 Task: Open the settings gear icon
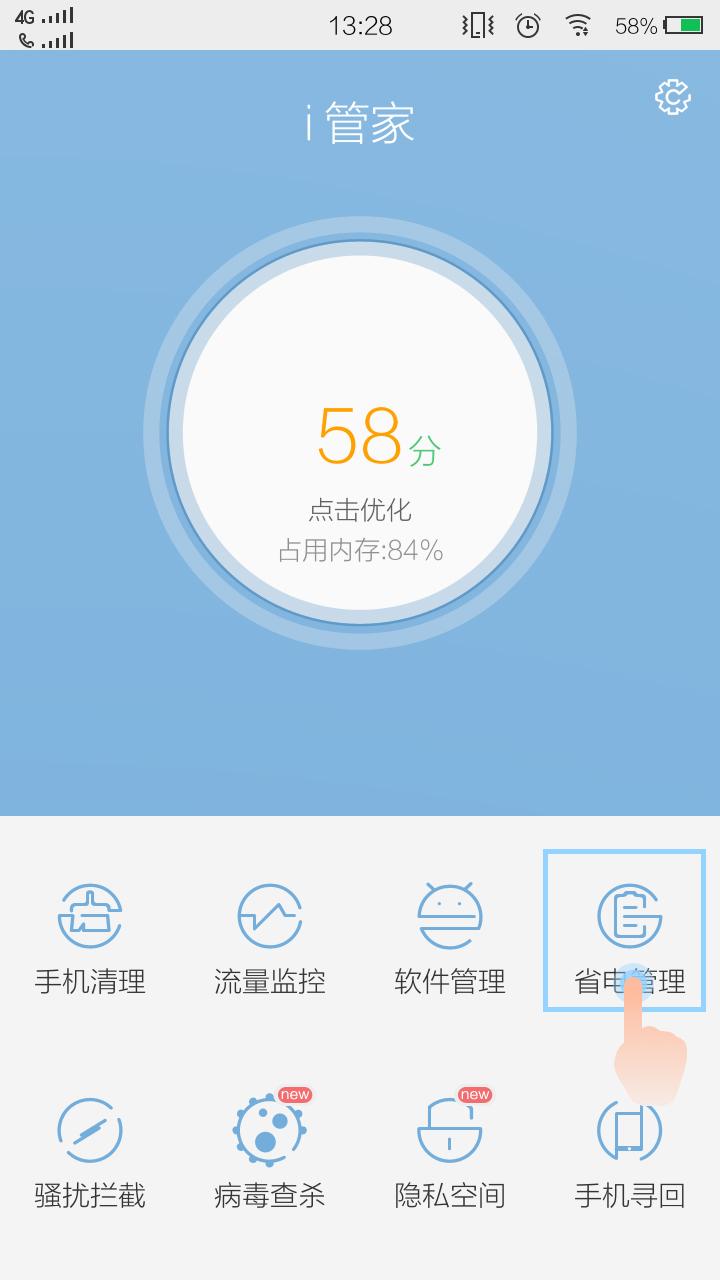point(673,97)
